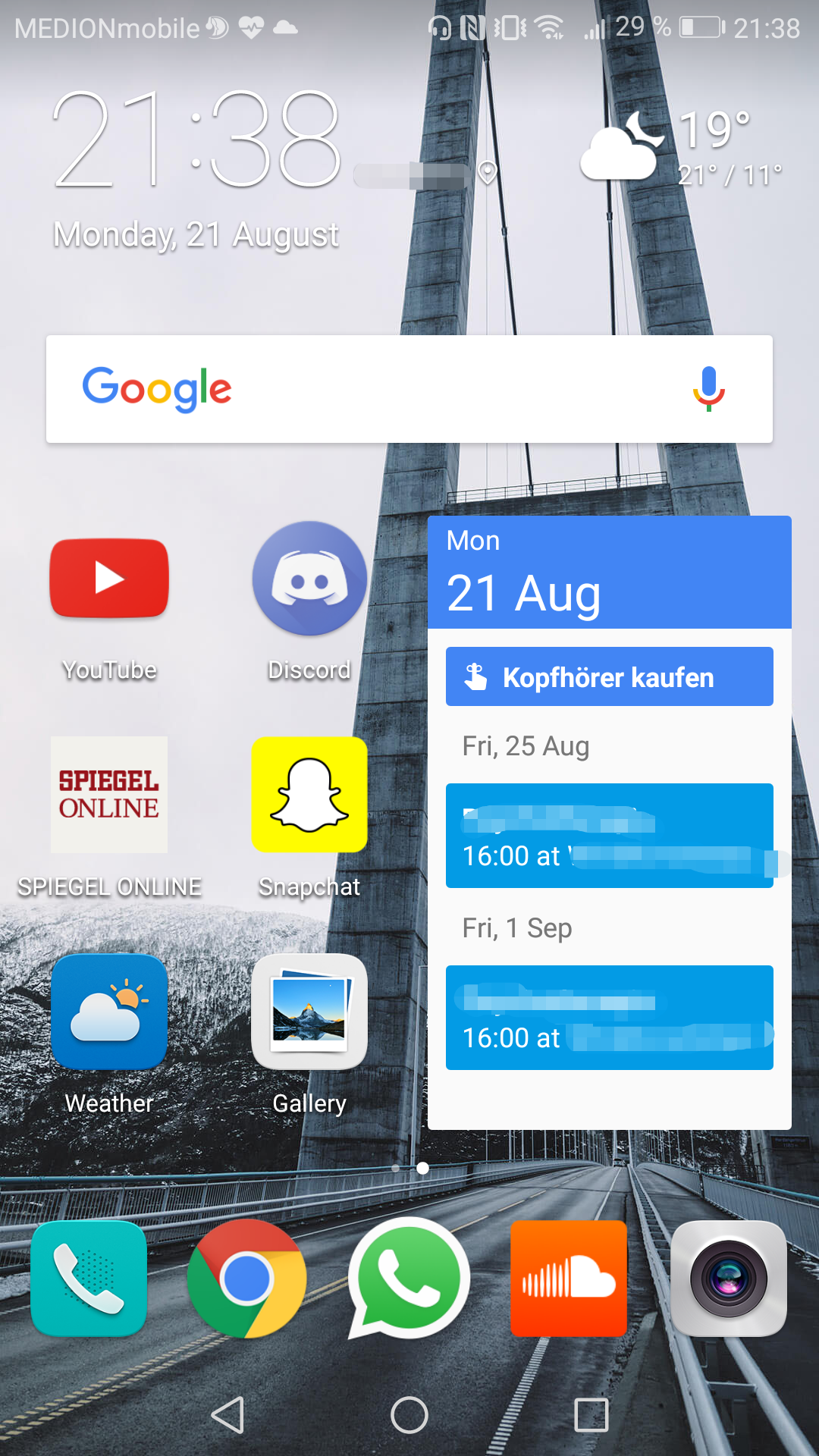Launch Snapchat
Screen dimensions: 819x1456
309,795
